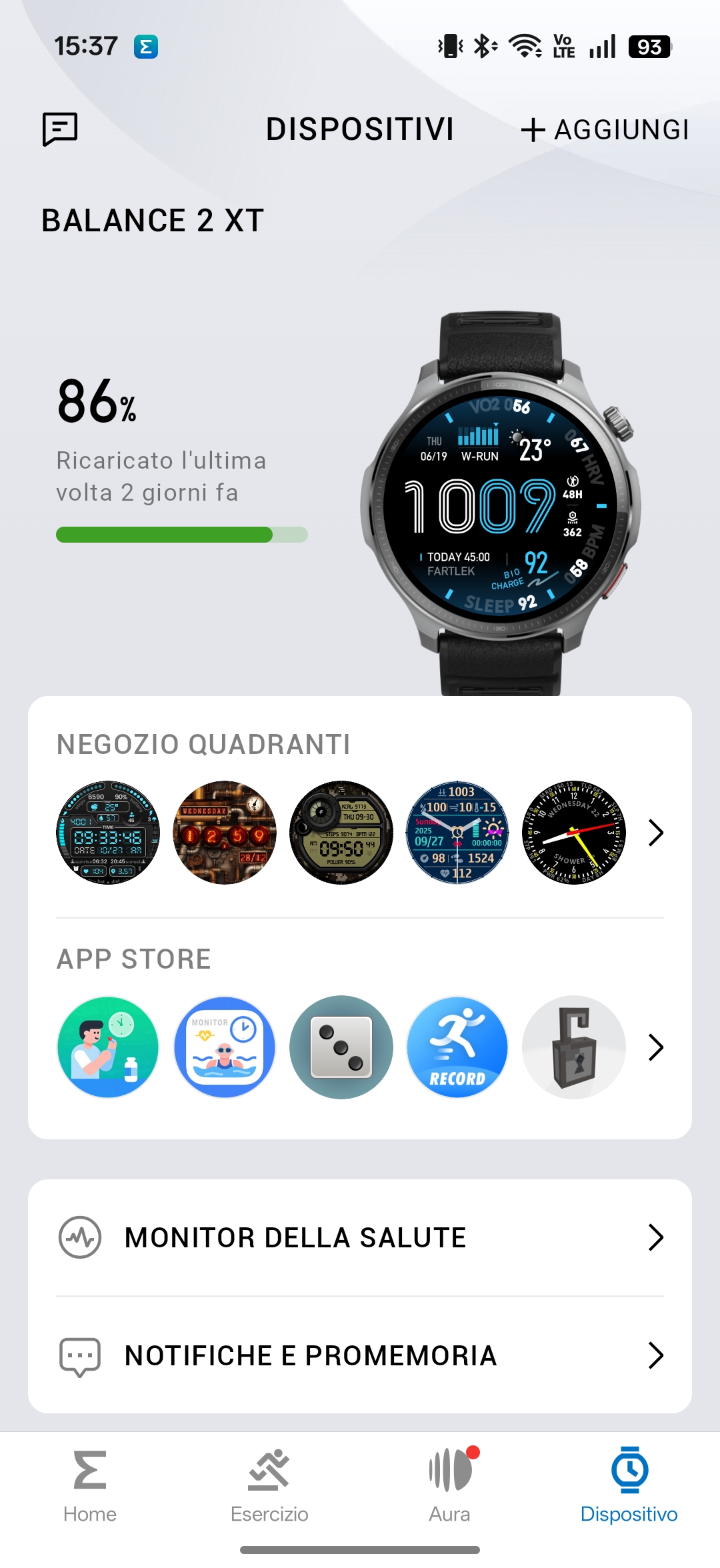Open the steampunk WEDNESDAY watch face
This screenshot has width=720, height=1568.
pos(225,833)
